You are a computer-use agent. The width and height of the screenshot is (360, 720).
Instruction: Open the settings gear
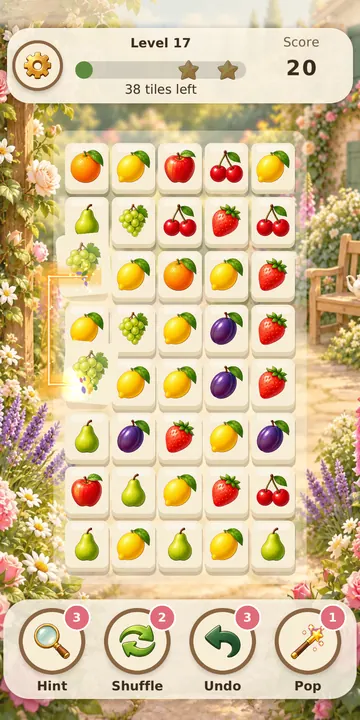pyautogui.click(x=38, y=65)
